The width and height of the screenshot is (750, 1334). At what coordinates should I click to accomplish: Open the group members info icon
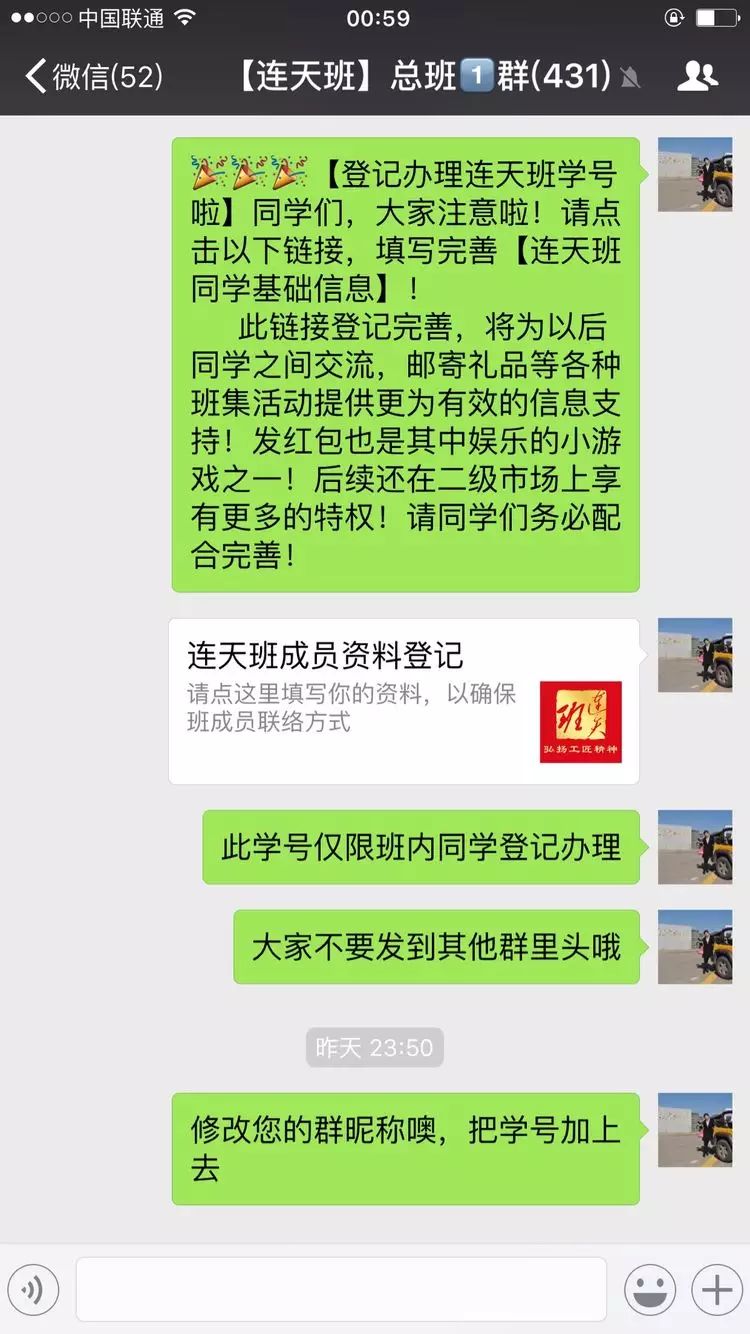pyautogui.click(x=697, y=77)
